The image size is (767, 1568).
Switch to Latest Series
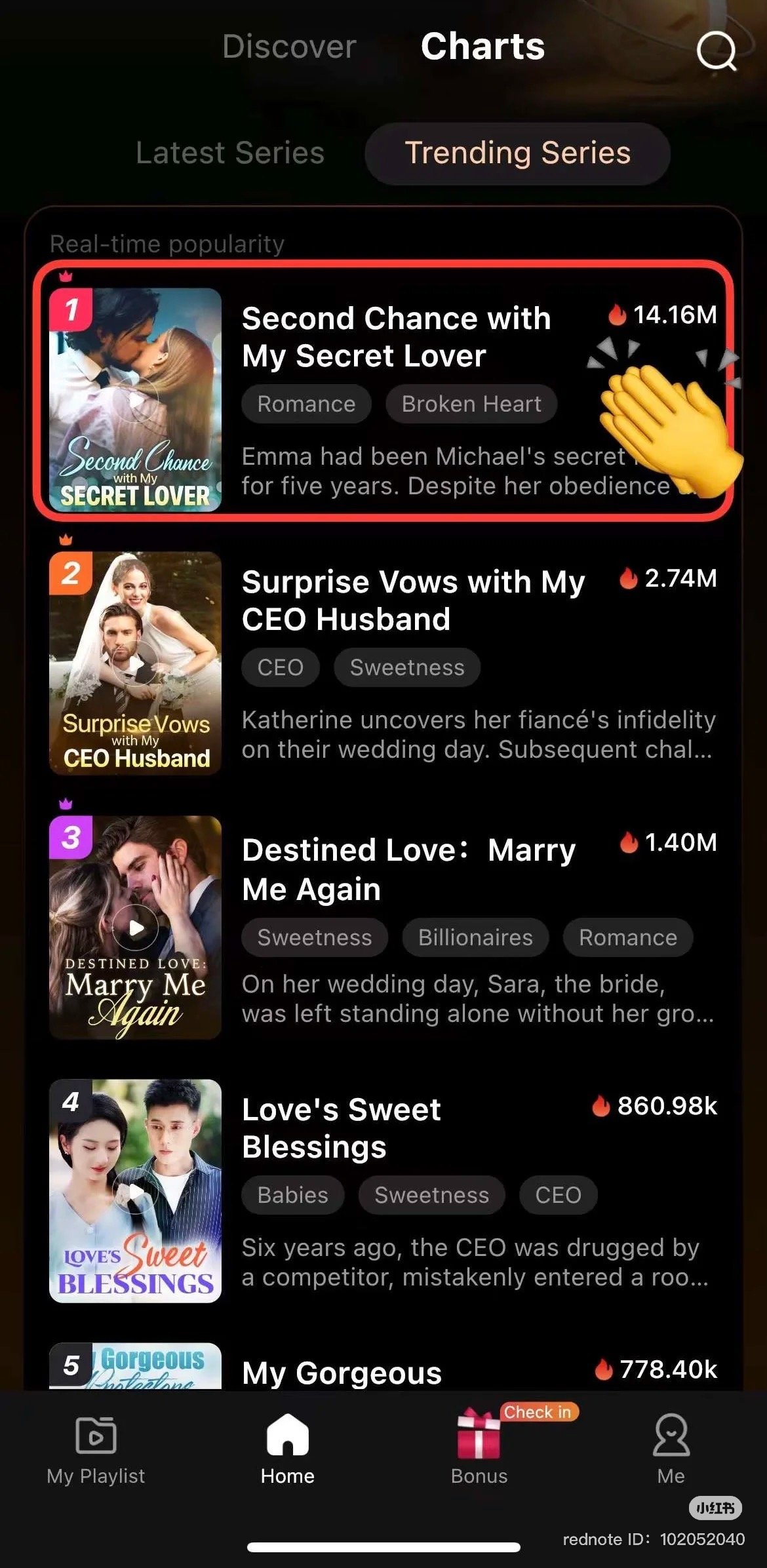[230, 153]
